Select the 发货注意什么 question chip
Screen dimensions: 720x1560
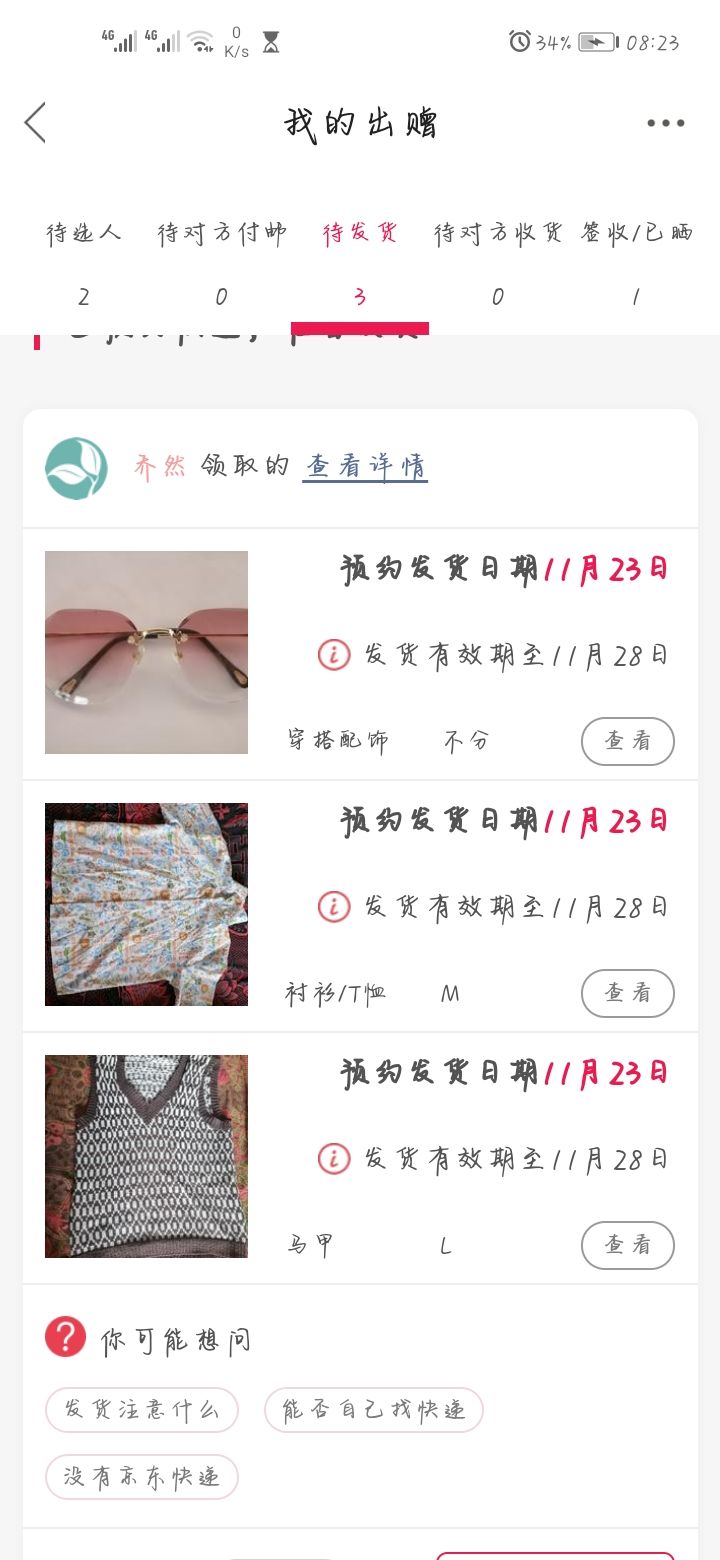142,1410
